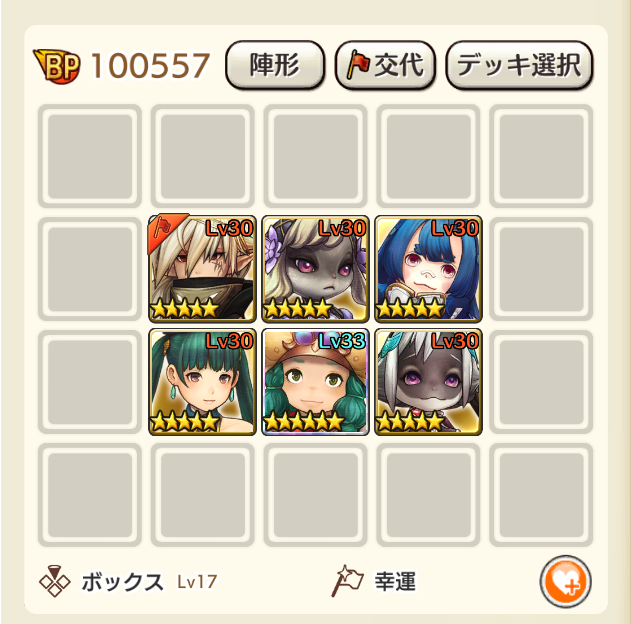Select the Lv33 five-star character
The image size is (631, 624).
tap(316, 381)
